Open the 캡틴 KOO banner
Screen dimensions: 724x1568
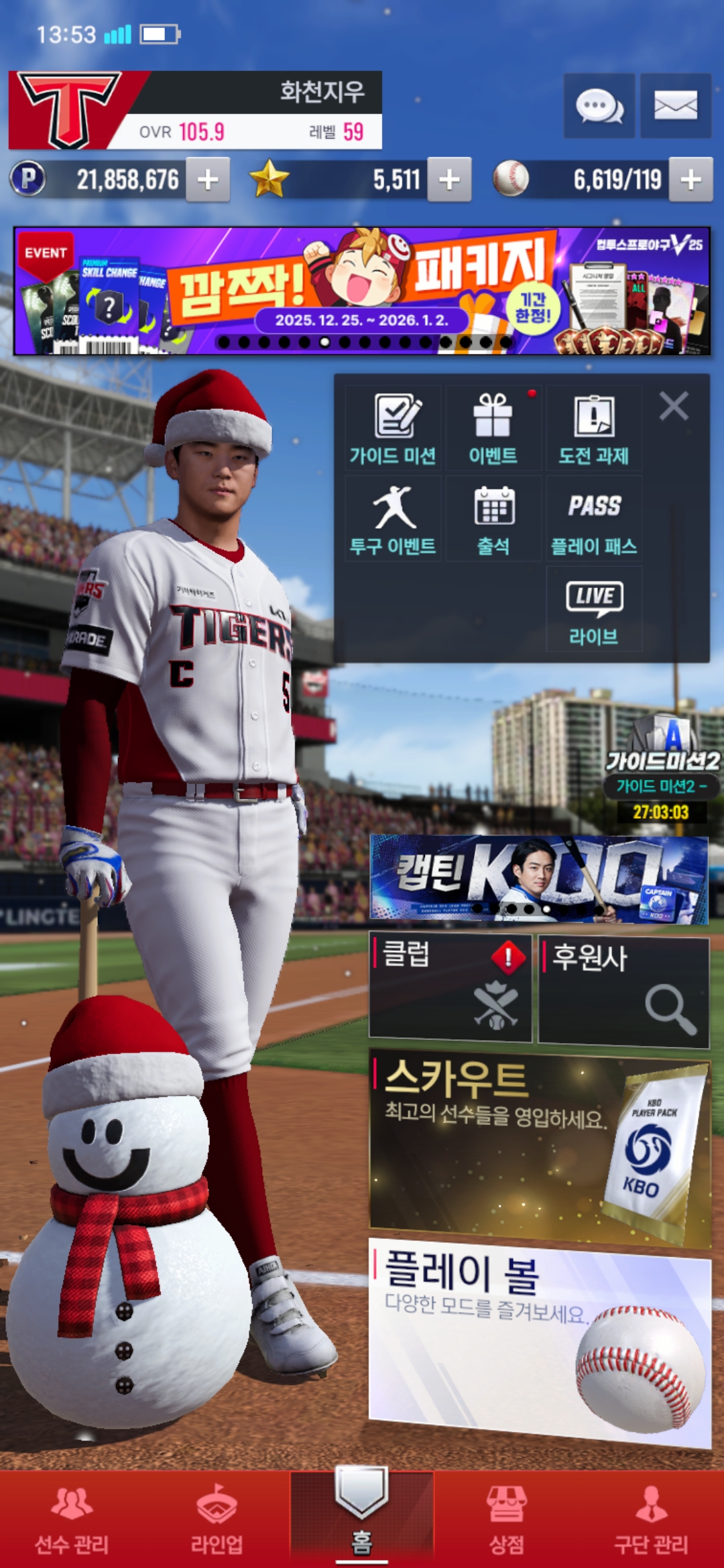539,878
